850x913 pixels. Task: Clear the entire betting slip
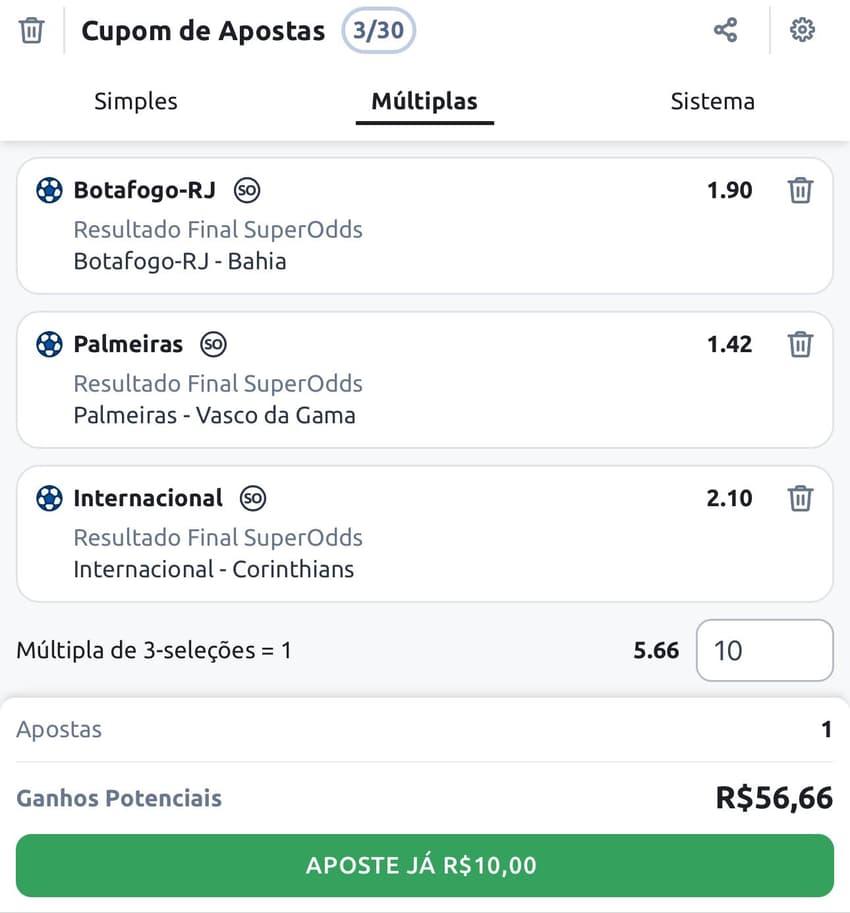click(31, 30)
